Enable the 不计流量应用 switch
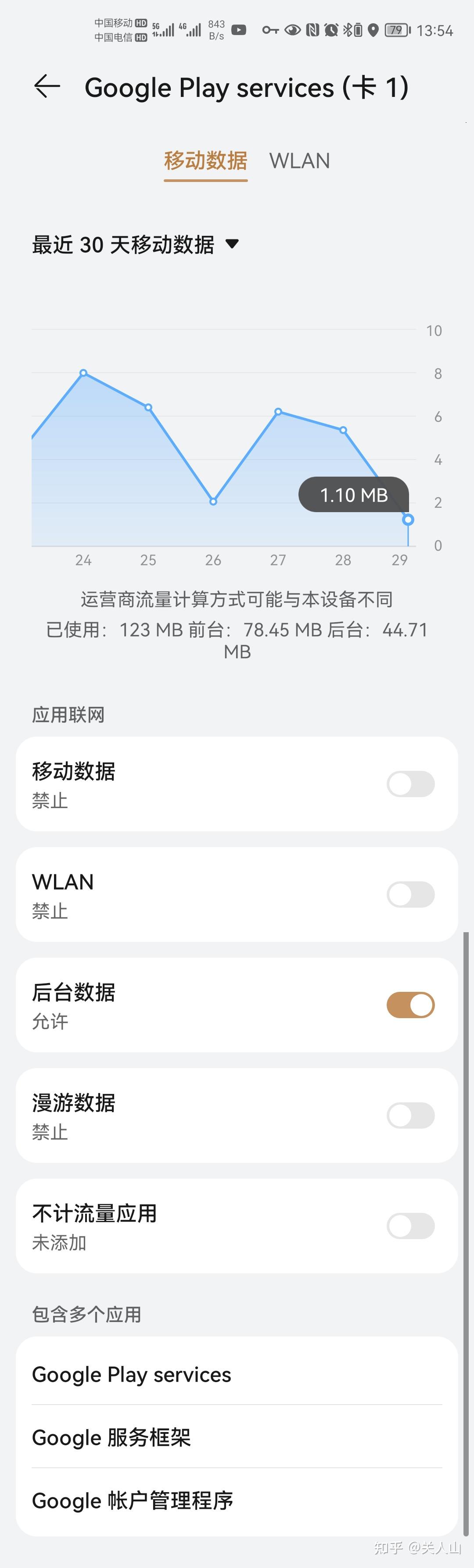Viewport: 474px width, 1568px height. (x=410, y=1226)
